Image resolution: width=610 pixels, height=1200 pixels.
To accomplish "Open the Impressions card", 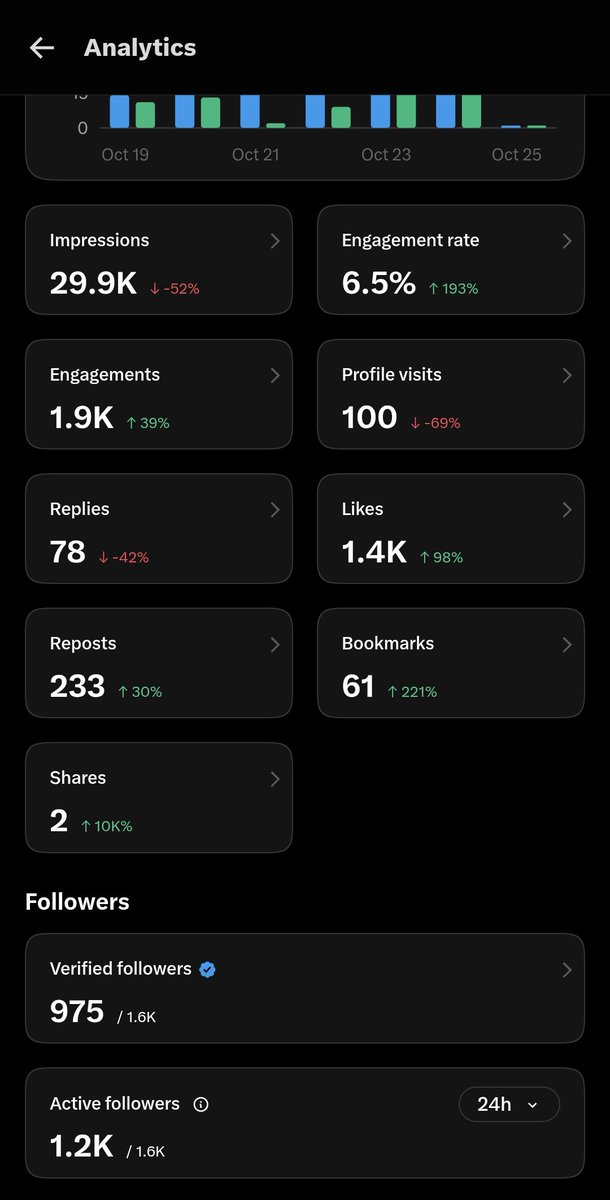I will pyautogui.click(x=159, y=260).
